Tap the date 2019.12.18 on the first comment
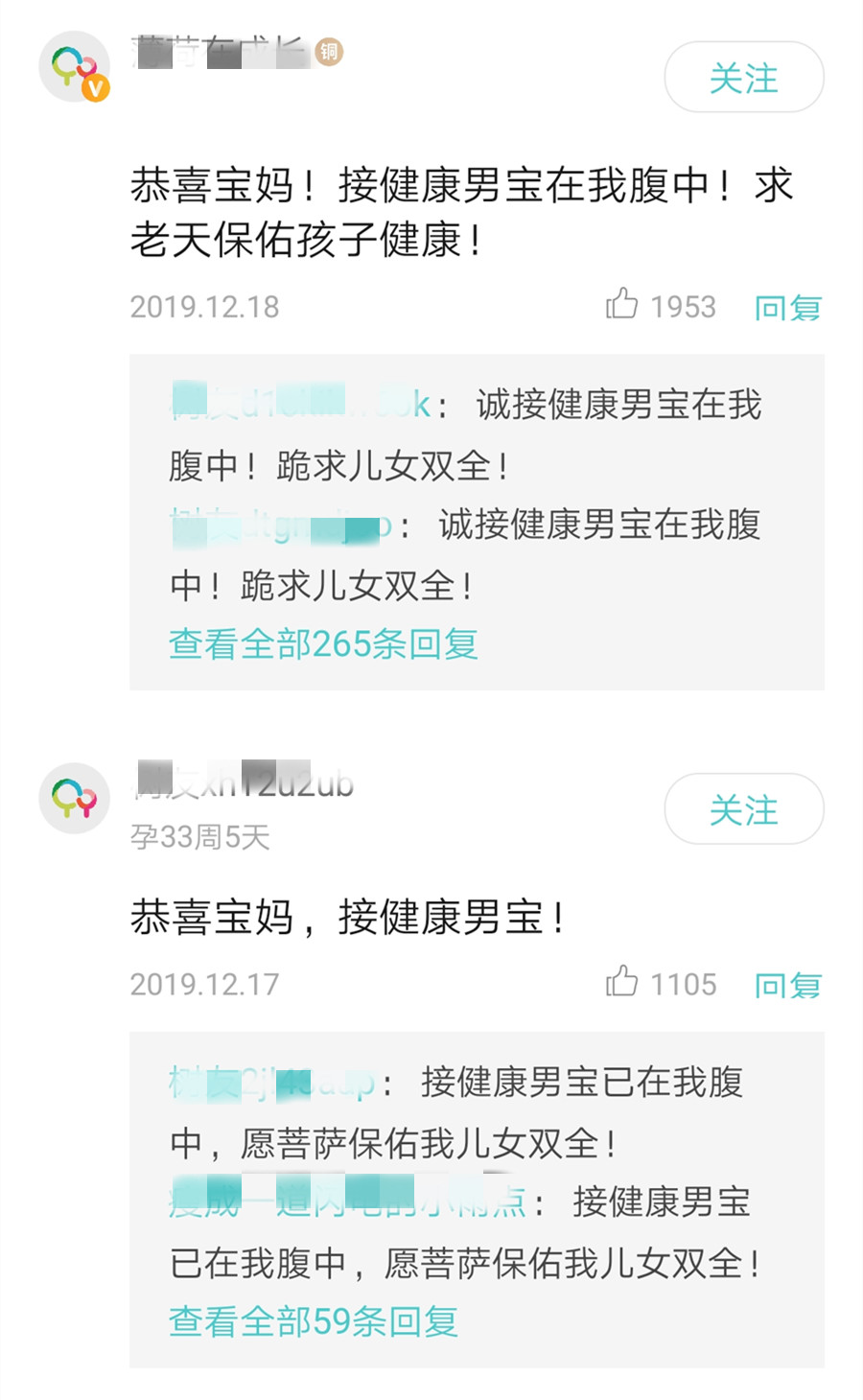 [204, 307]
